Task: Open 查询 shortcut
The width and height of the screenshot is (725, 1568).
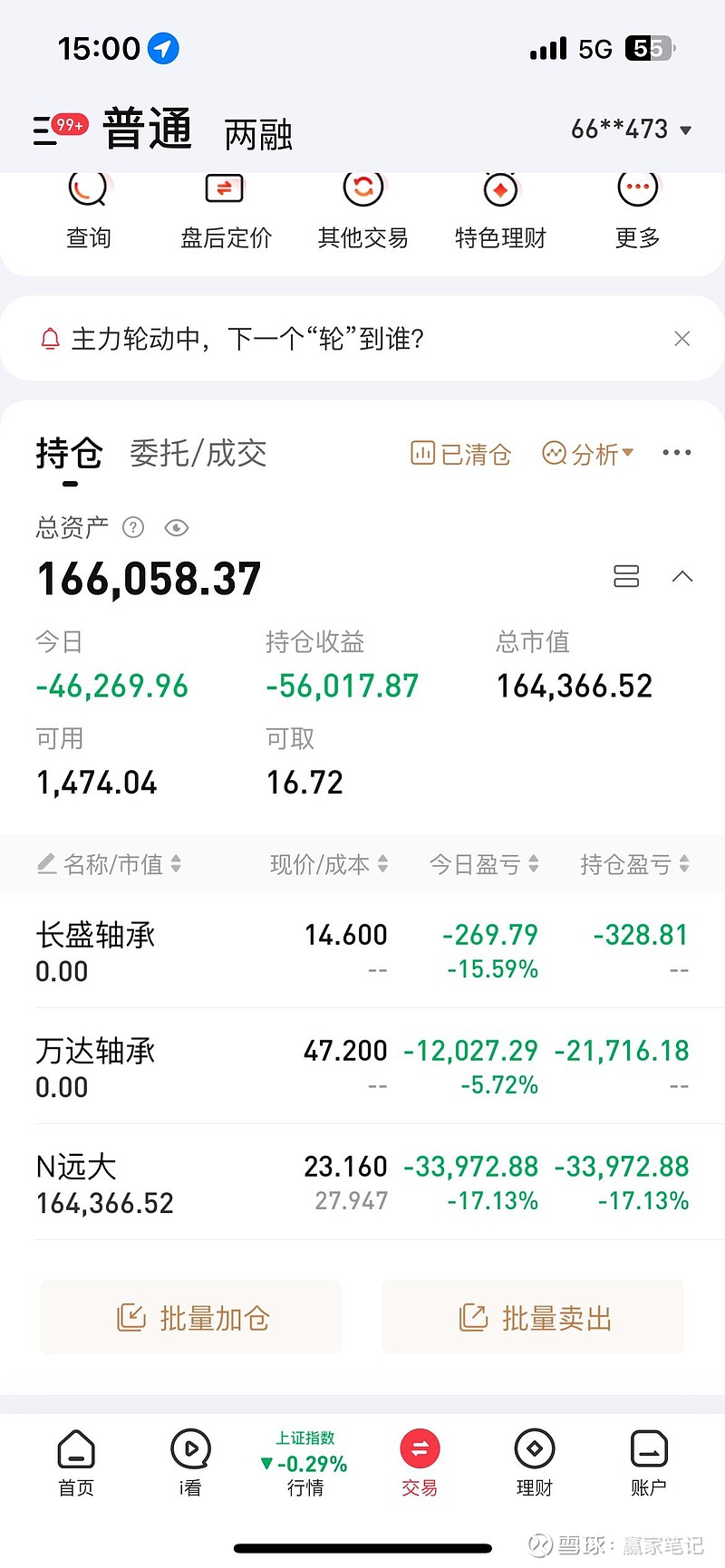Action: [x=89, y=212]
